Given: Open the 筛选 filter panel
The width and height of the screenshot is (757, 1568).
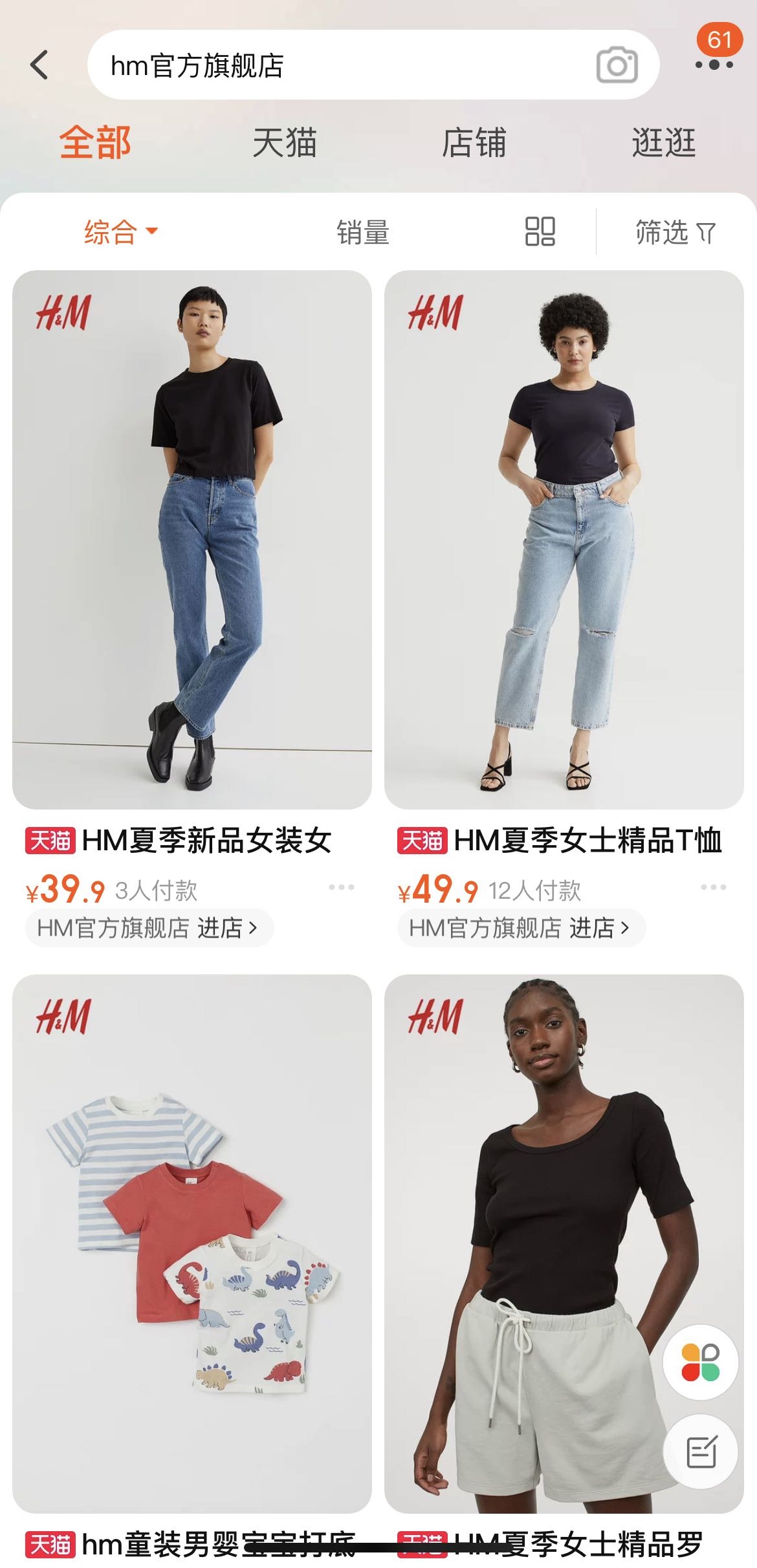Looking at the screenshot, I should (x=675, y=232).
